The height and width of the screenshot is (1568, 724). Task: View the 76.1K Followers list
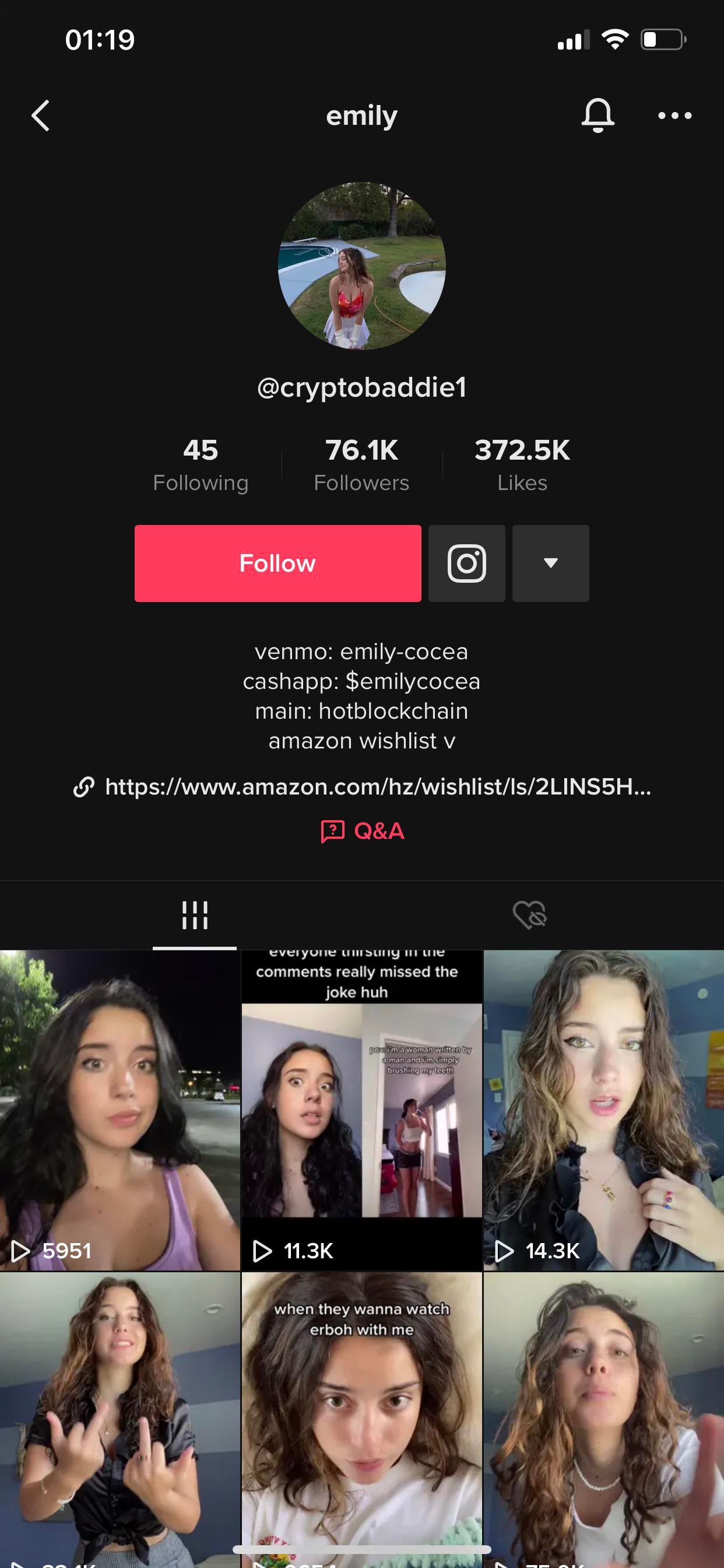(x=361, y=464)
